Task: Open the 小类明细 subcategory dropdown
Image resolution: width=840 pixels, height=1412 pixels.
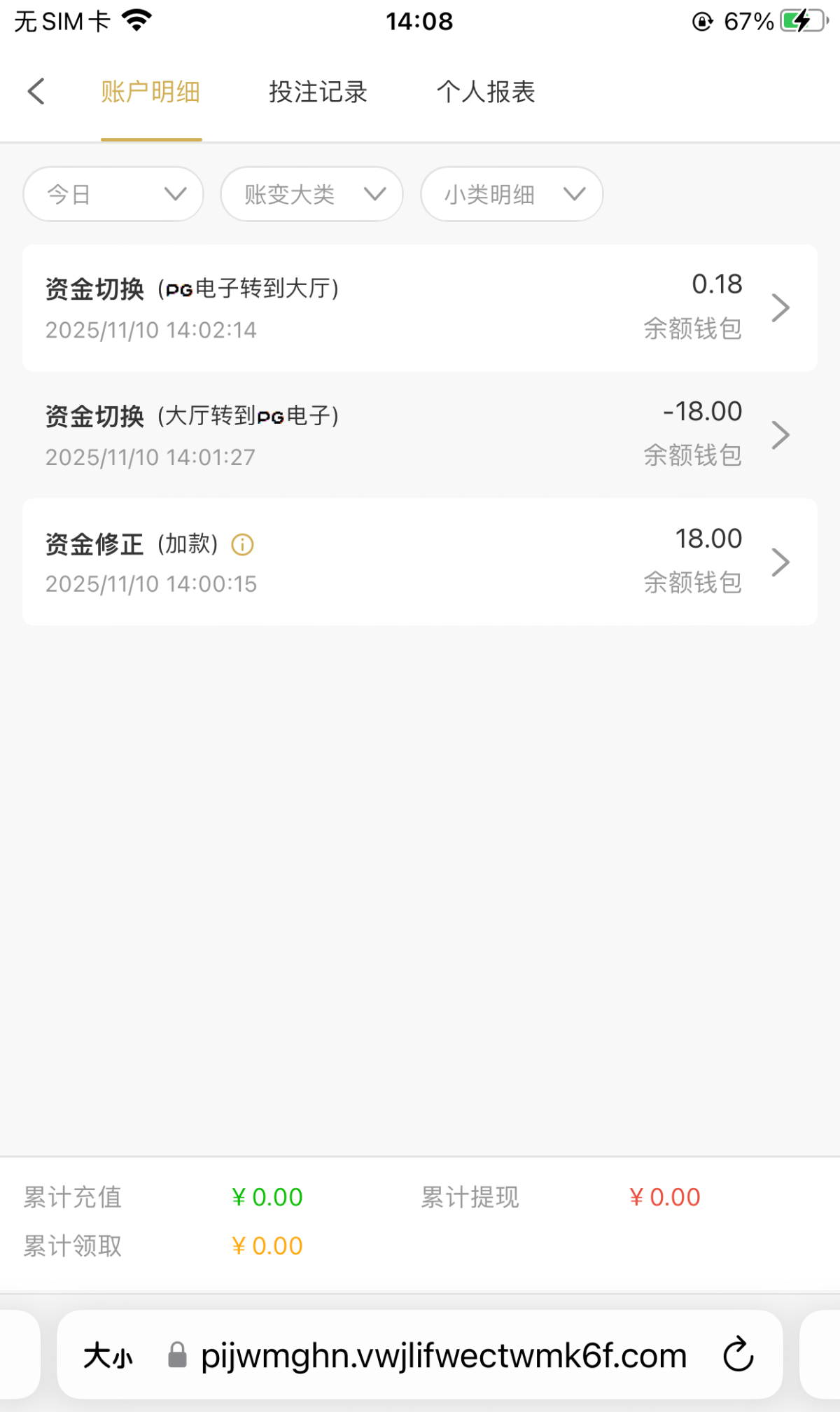Action: coord(510,195)
